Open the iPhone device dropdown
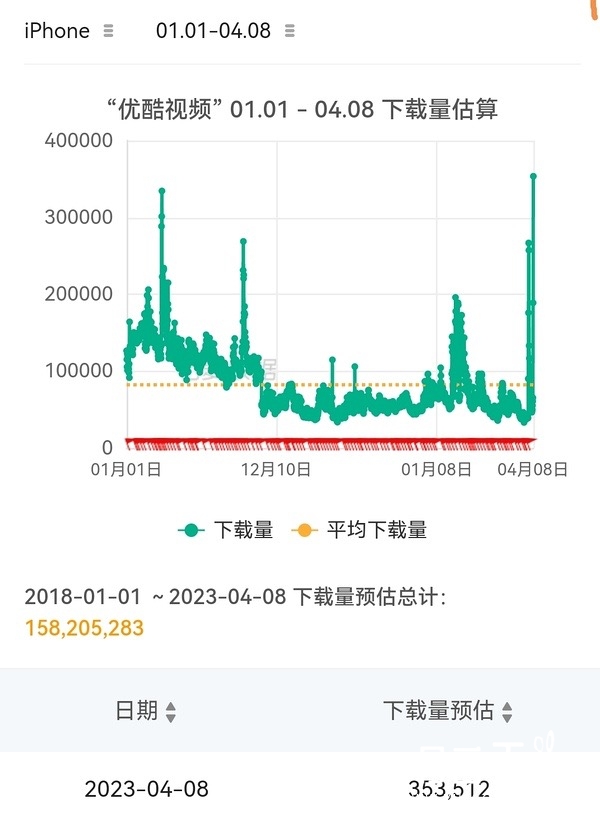This screenshot has height=813, width=600. click(x=68, y=31)
